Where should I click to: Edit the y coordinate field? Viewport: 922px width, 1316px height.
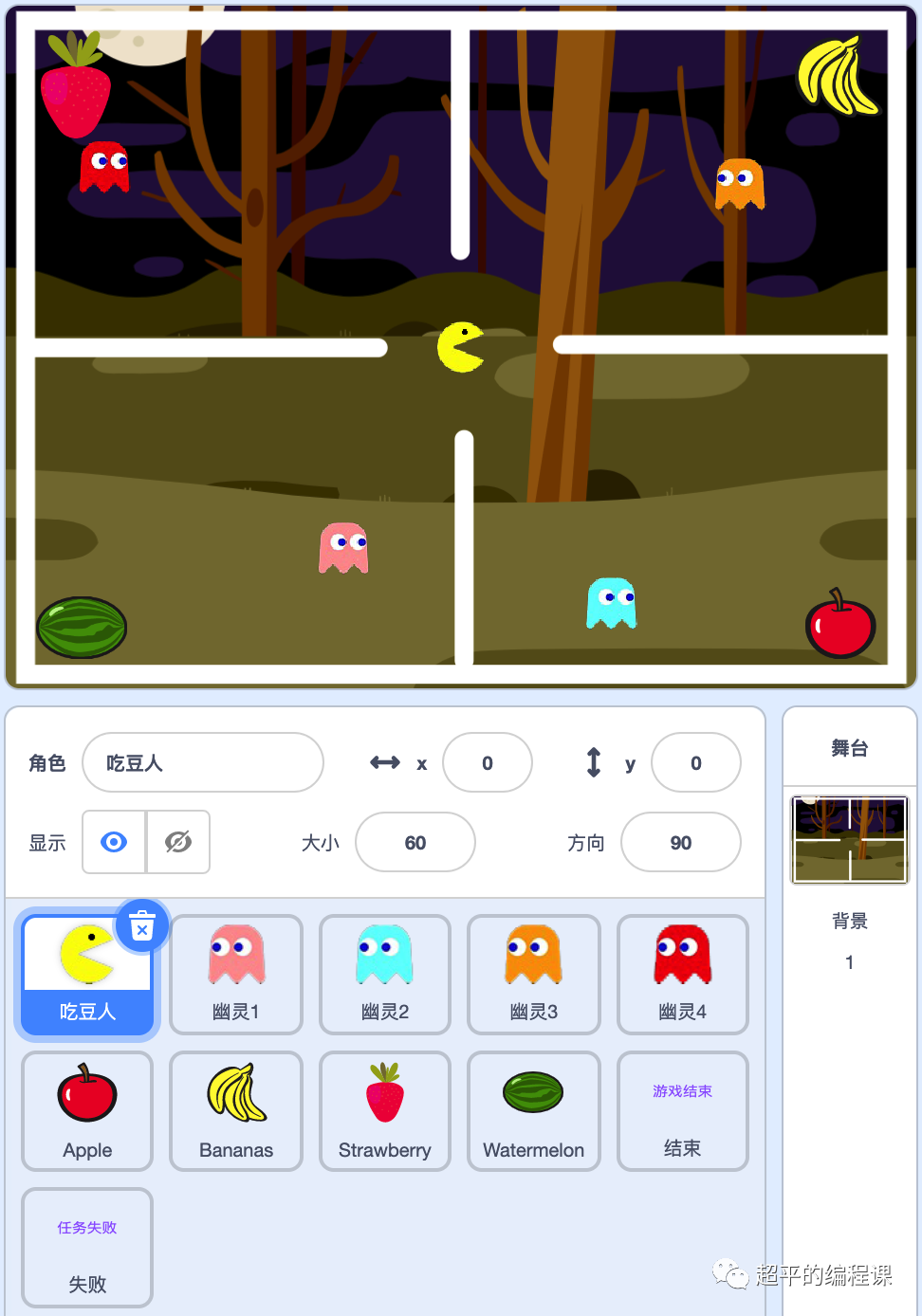(x=695, y=762)
